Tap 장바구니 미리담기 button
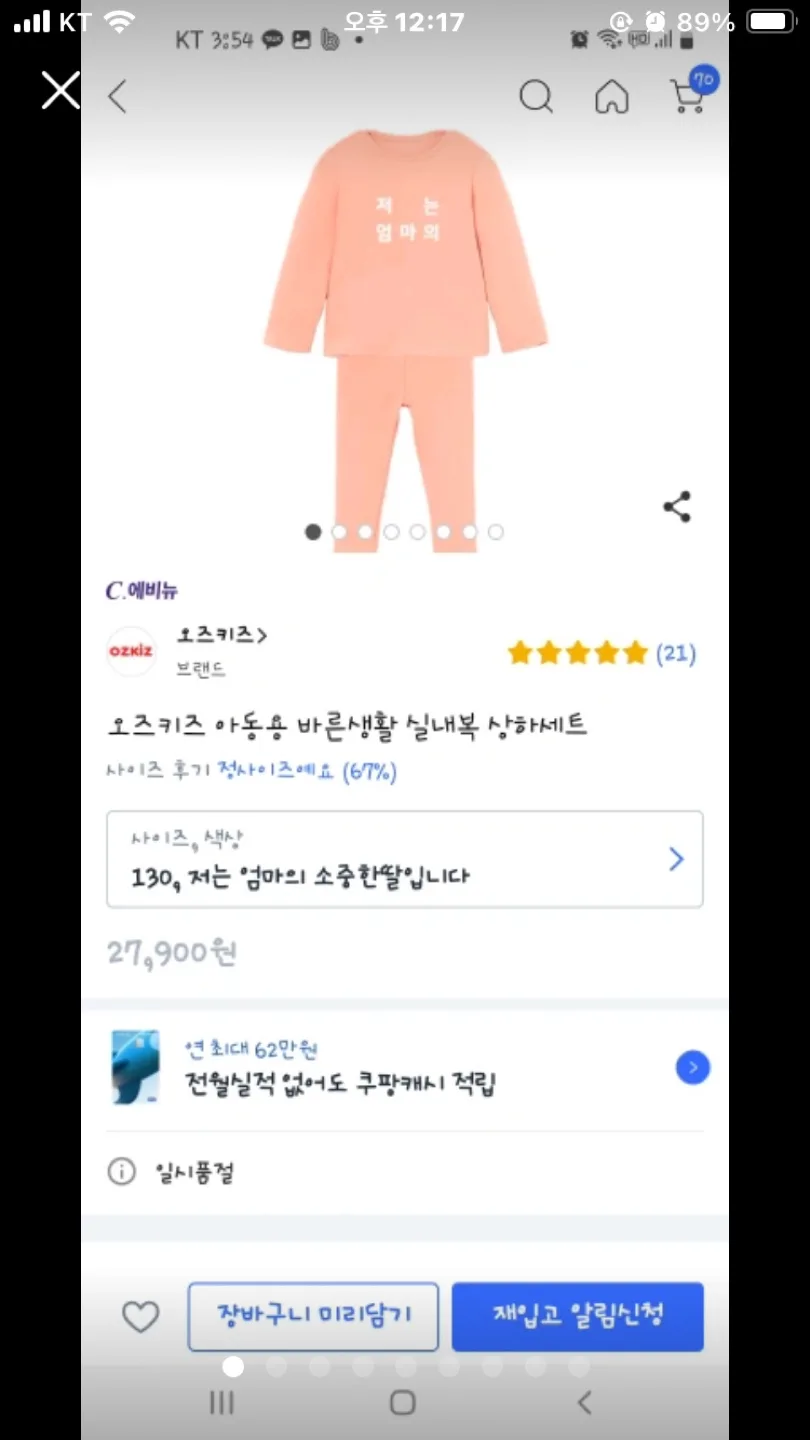Viewport: 810px width, 1440px height. coord(313,1316)
